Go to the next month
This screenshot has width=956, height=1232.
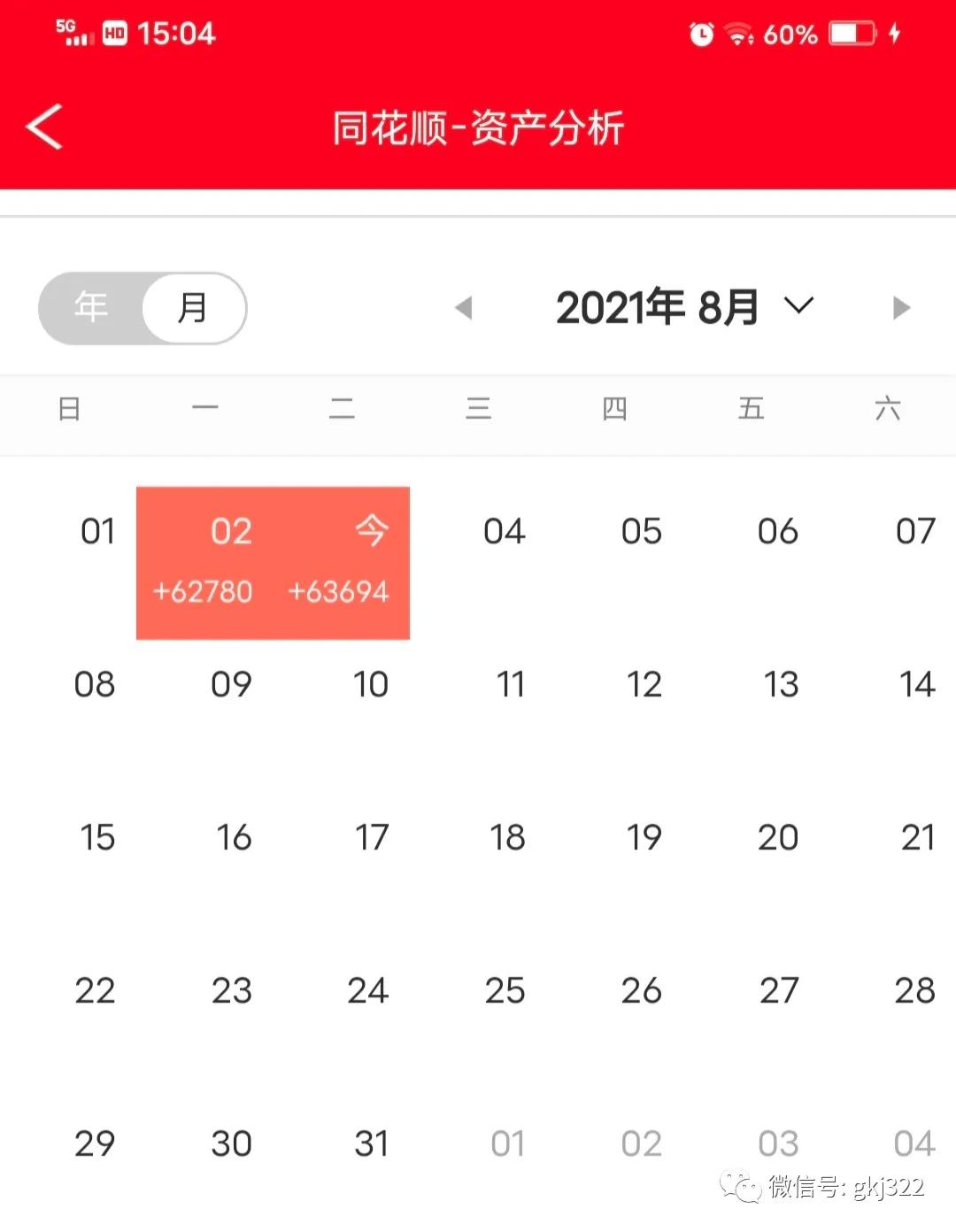point(901,308)
